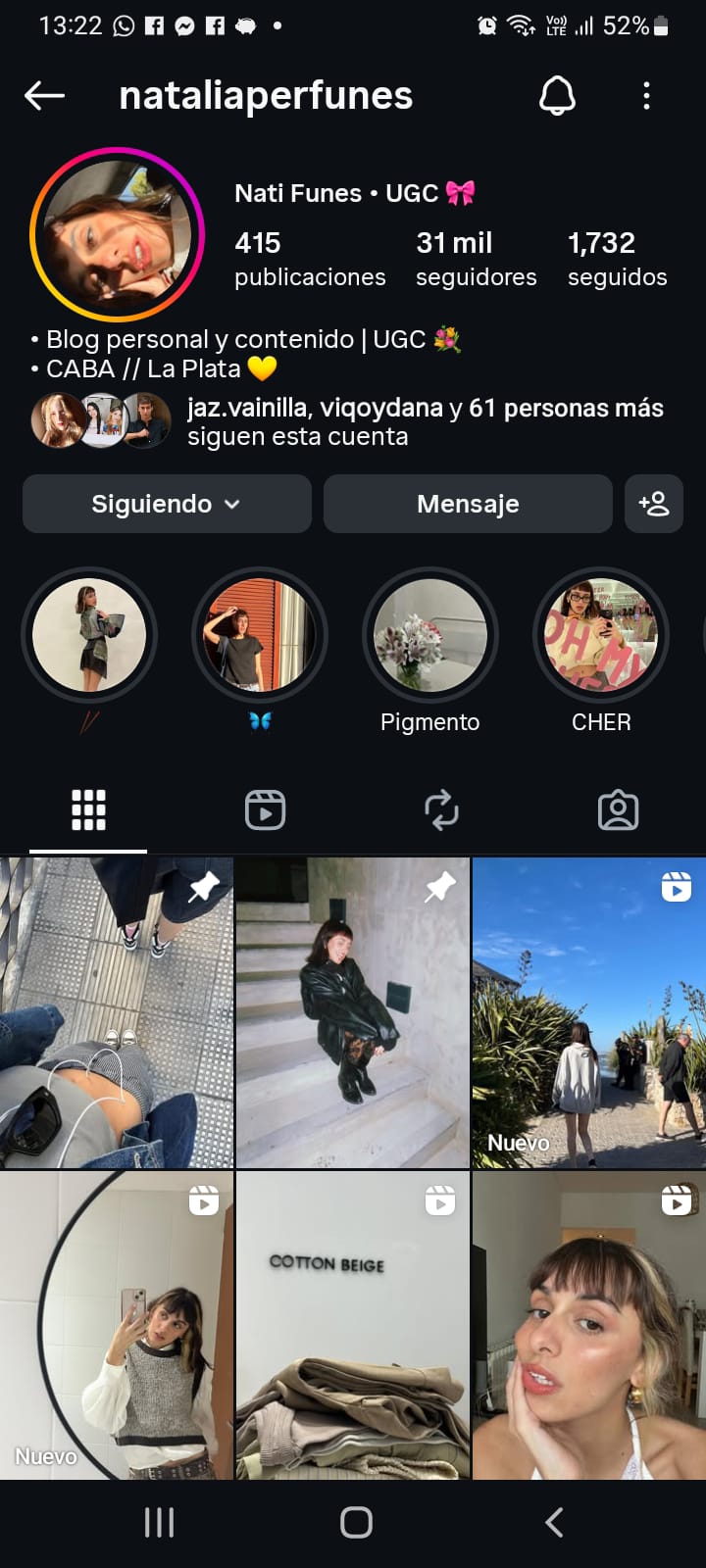The height and width of the screenshot is (1568, 706).
Task: Open the tagged photos tab
Action: [x=618, y=809]
